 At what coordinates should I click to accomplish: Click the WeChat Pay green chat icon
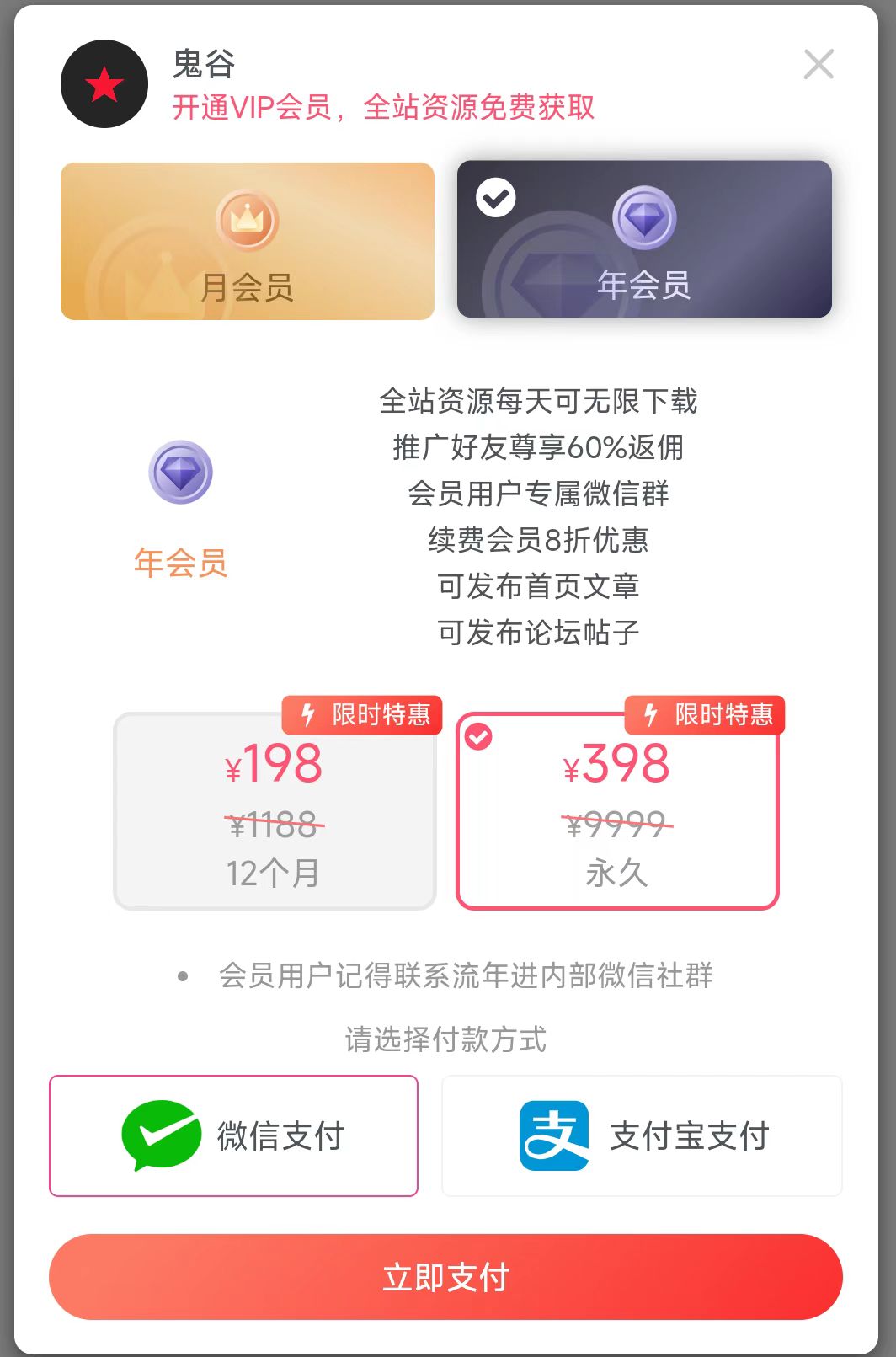point(160,1136)
